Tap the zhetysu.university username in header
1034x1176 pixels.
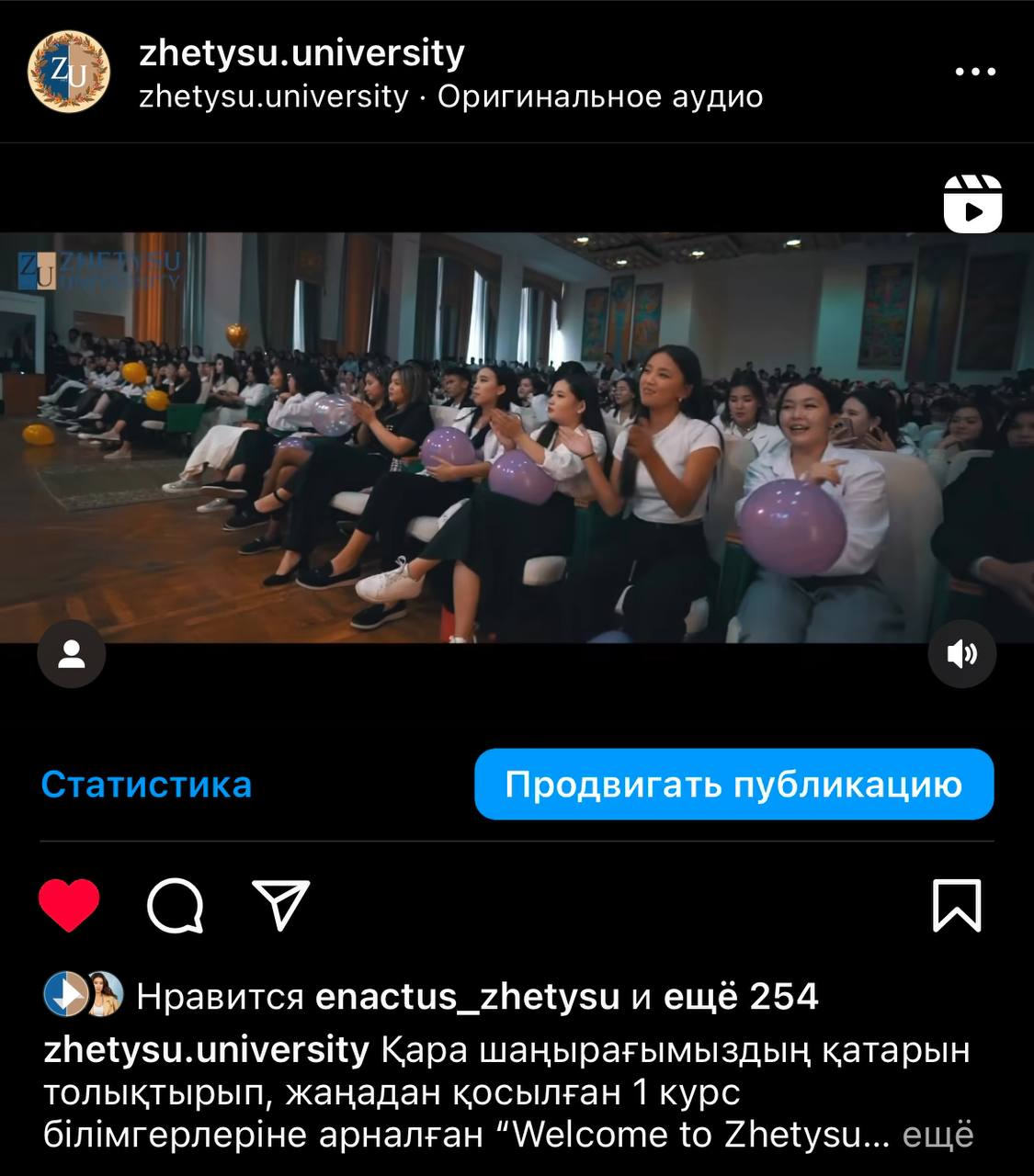coord(301,53)
